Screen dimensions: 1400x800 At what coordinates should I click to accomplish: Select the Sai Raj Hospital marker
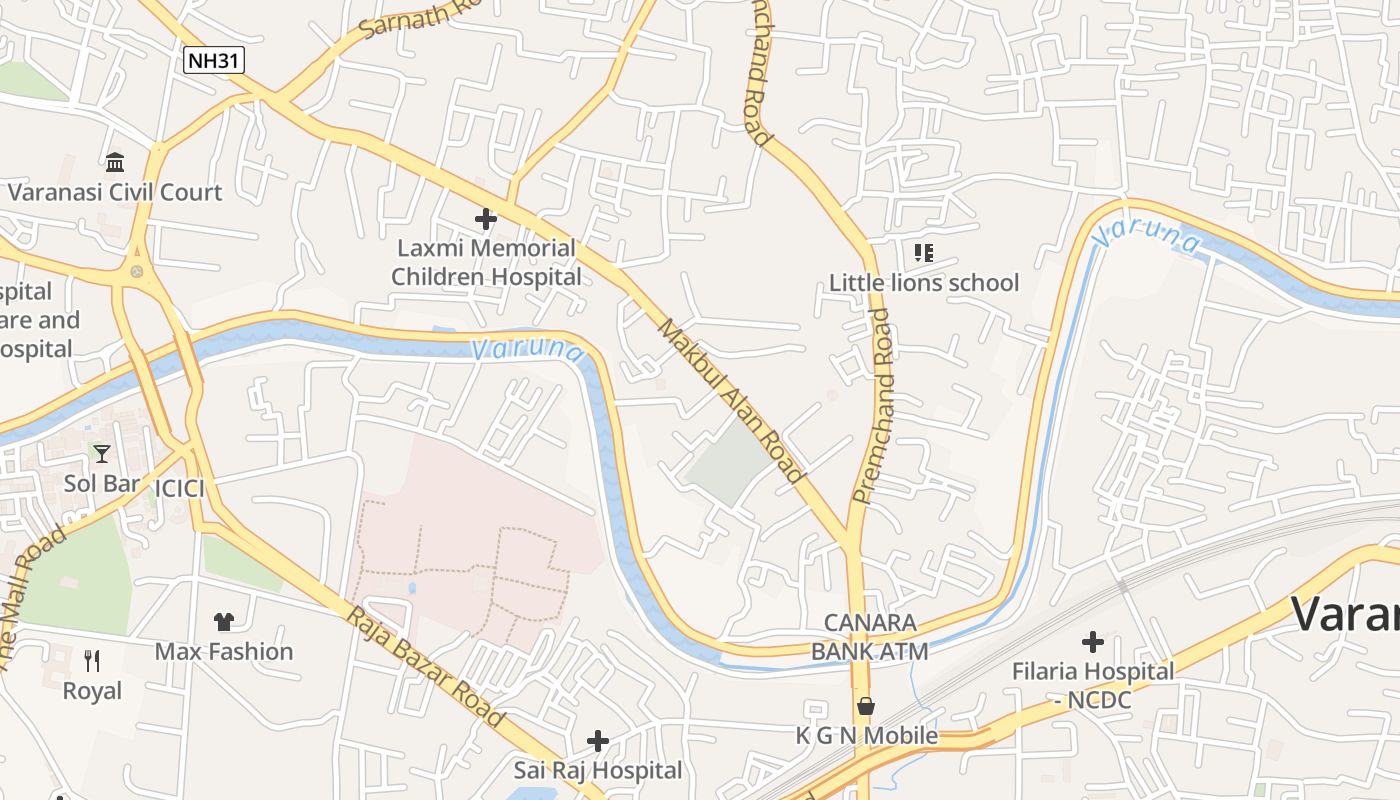[598, 741]
